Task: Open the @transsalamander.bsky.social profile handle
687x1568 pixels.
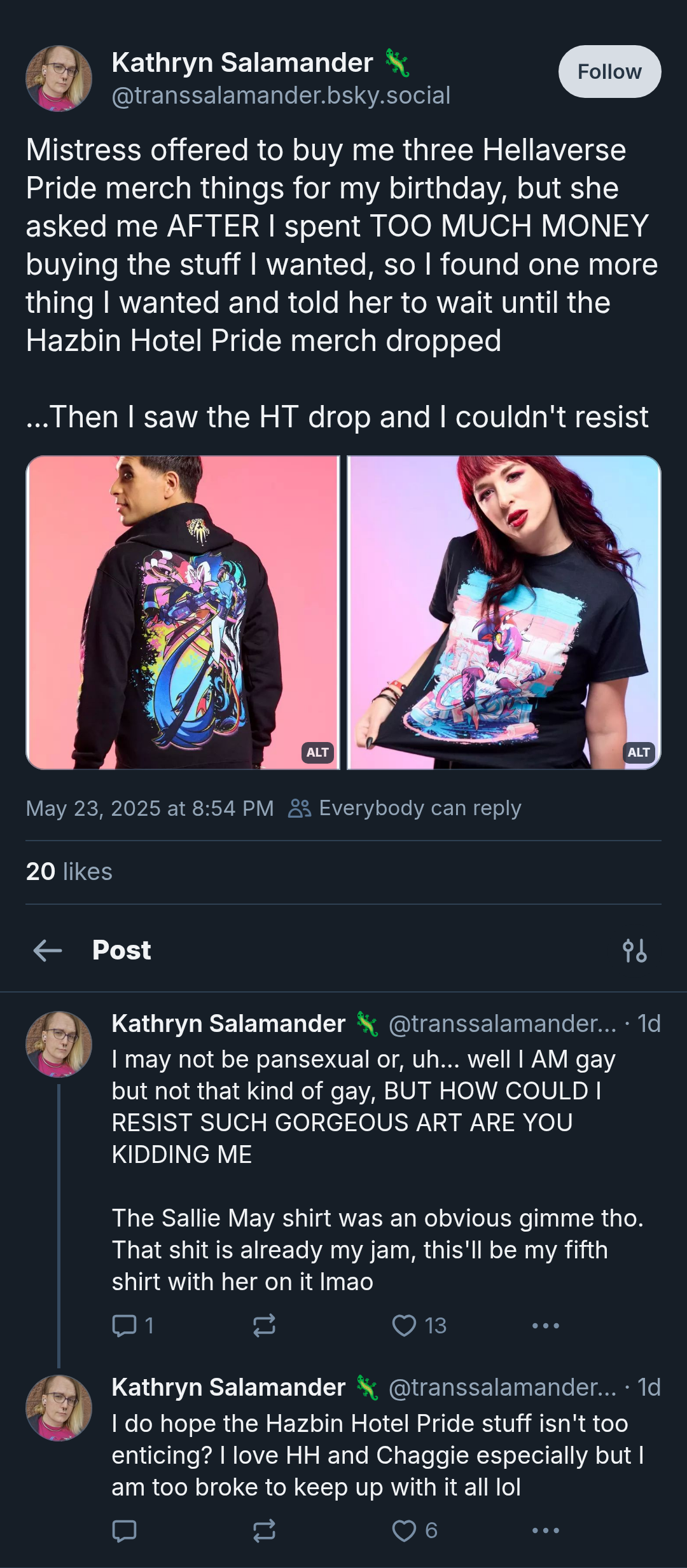Action: pos(281,95)
